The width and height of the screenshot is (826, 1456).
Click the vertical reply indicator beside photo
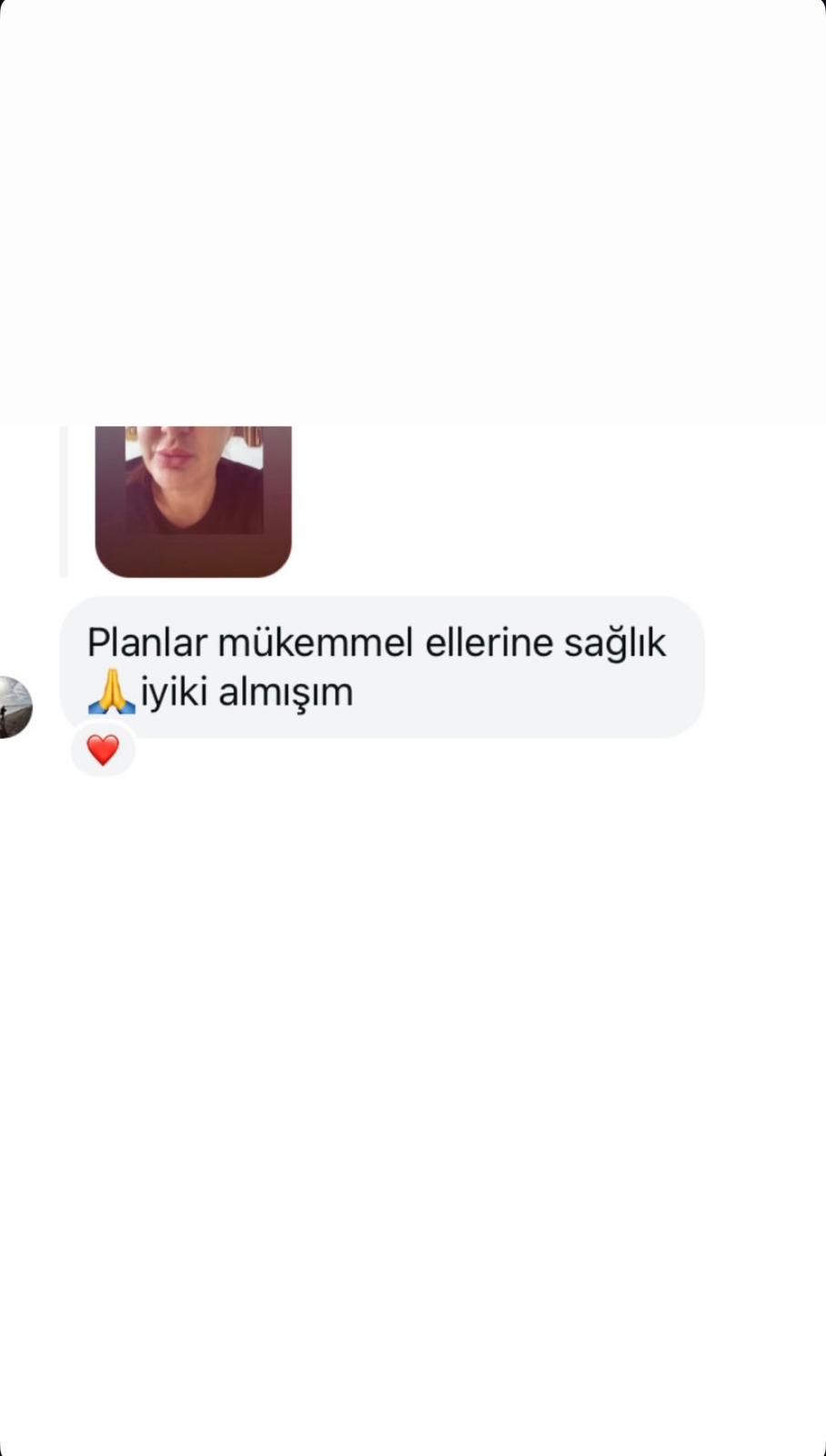click(64, 500)
